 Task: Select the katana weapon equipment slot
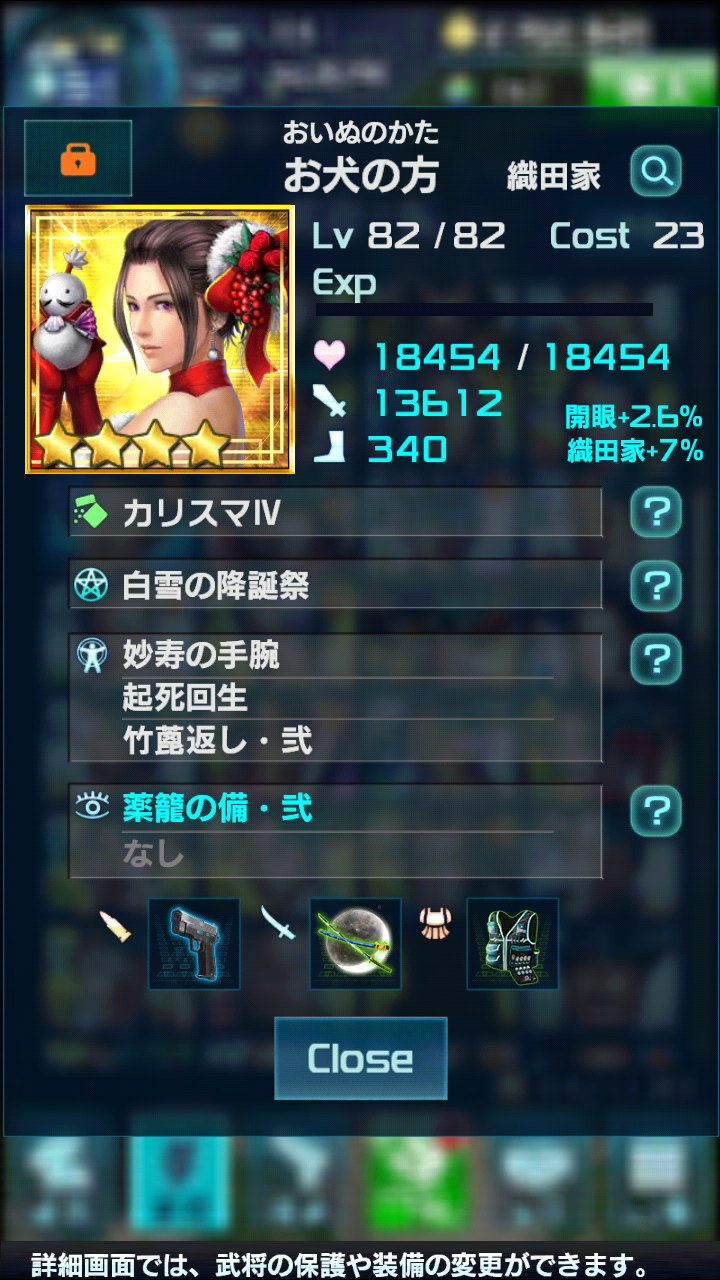pos(355,944)
